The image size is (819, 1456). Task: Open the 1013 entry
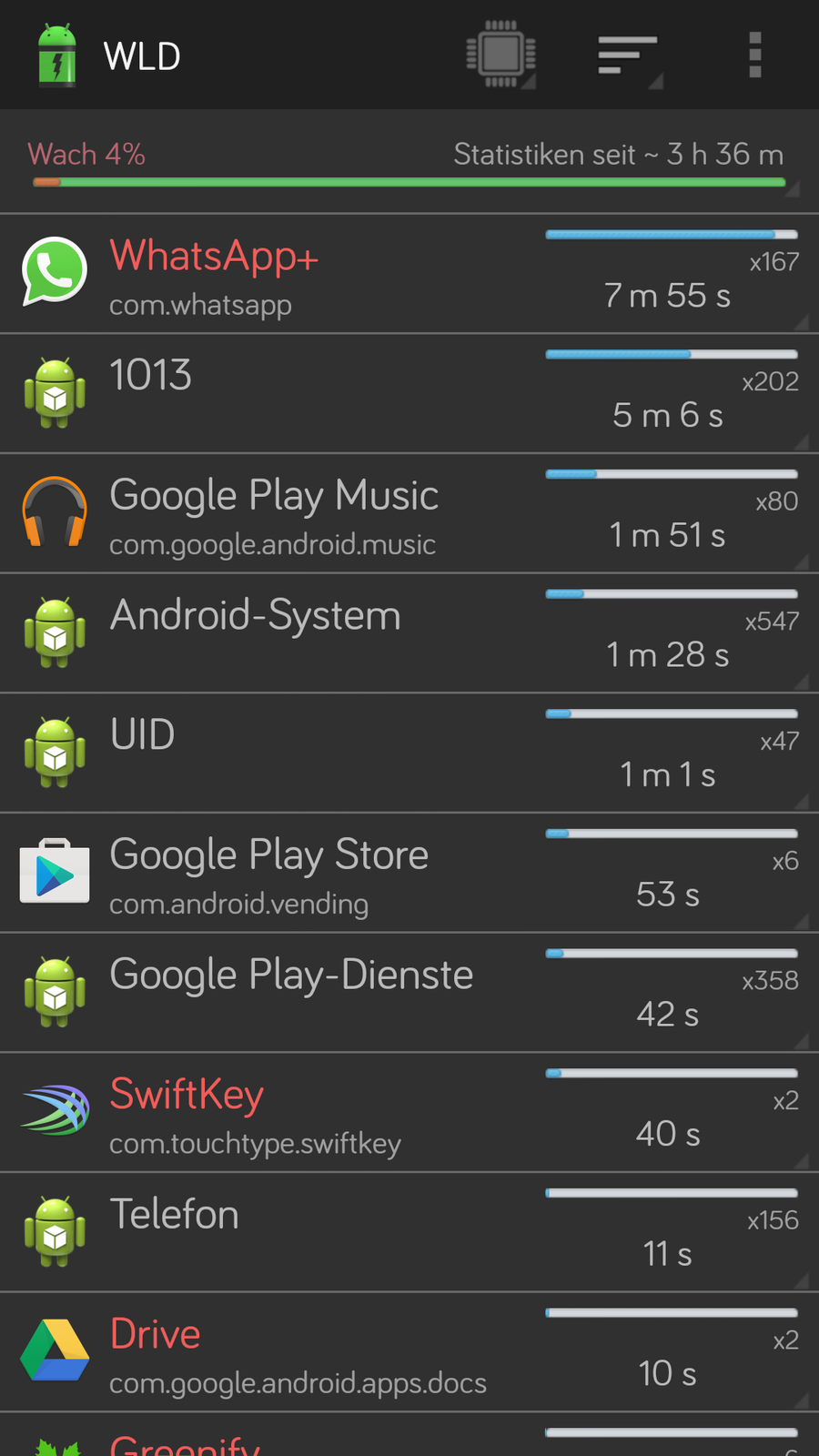[409, 394]
